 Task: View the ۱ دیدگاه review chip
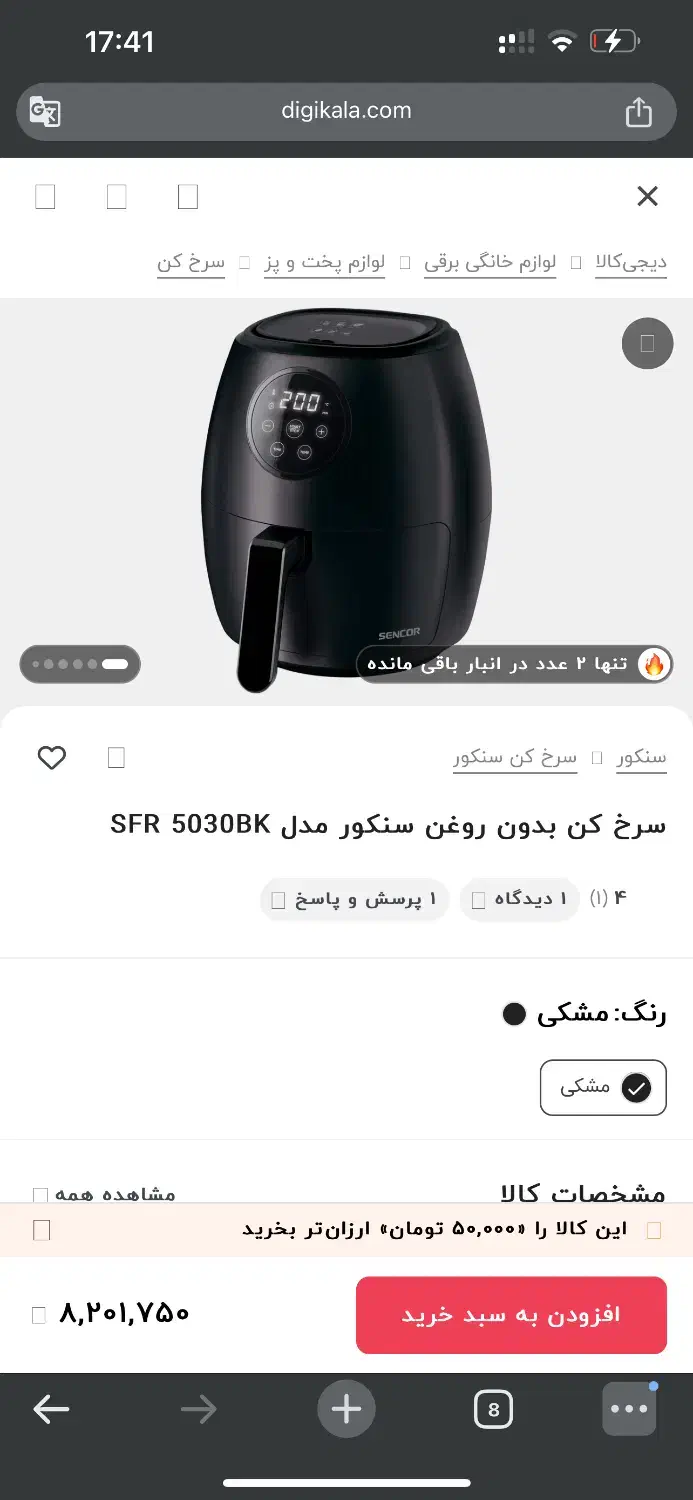click(x=520, y=899)
